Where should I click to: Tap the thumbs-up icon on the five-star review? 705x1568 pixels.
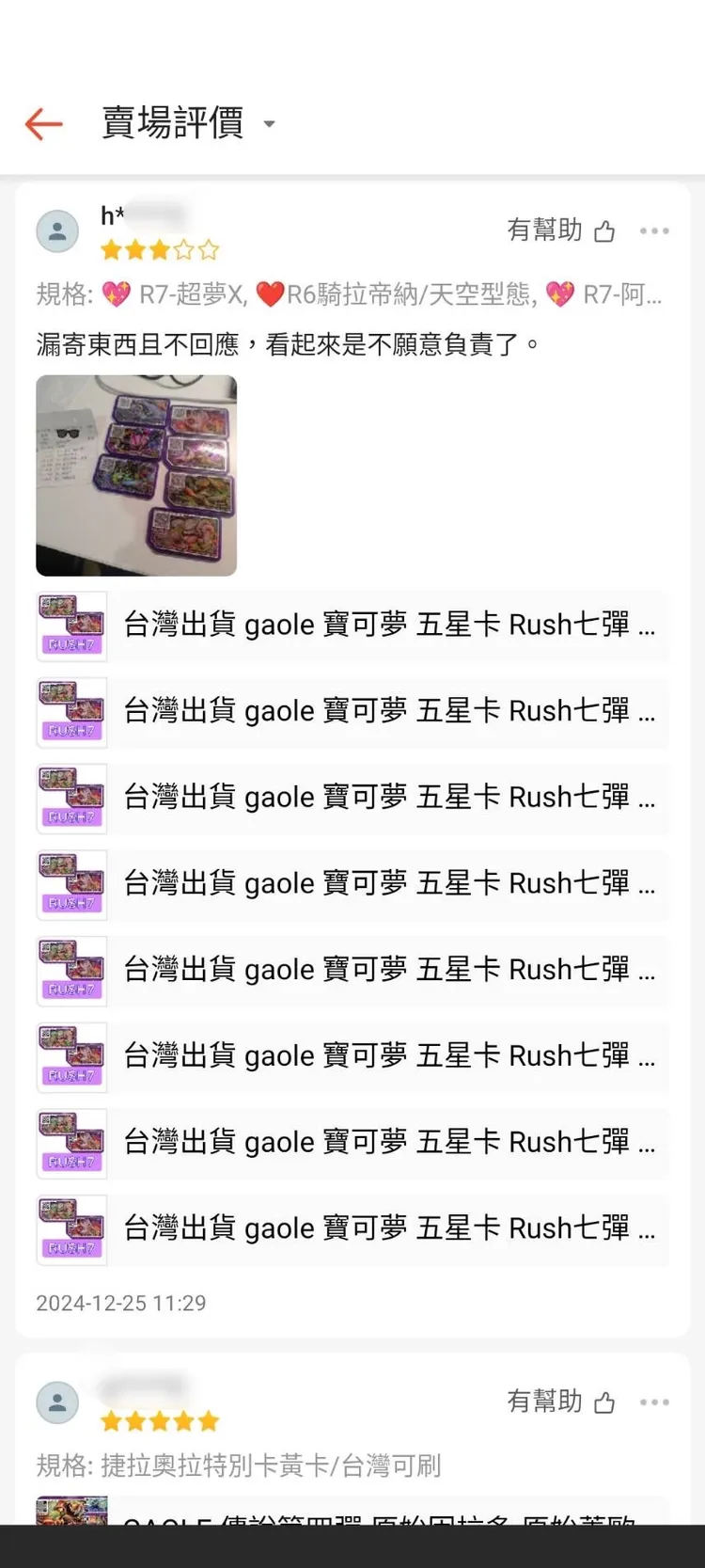click(604, 1402)
